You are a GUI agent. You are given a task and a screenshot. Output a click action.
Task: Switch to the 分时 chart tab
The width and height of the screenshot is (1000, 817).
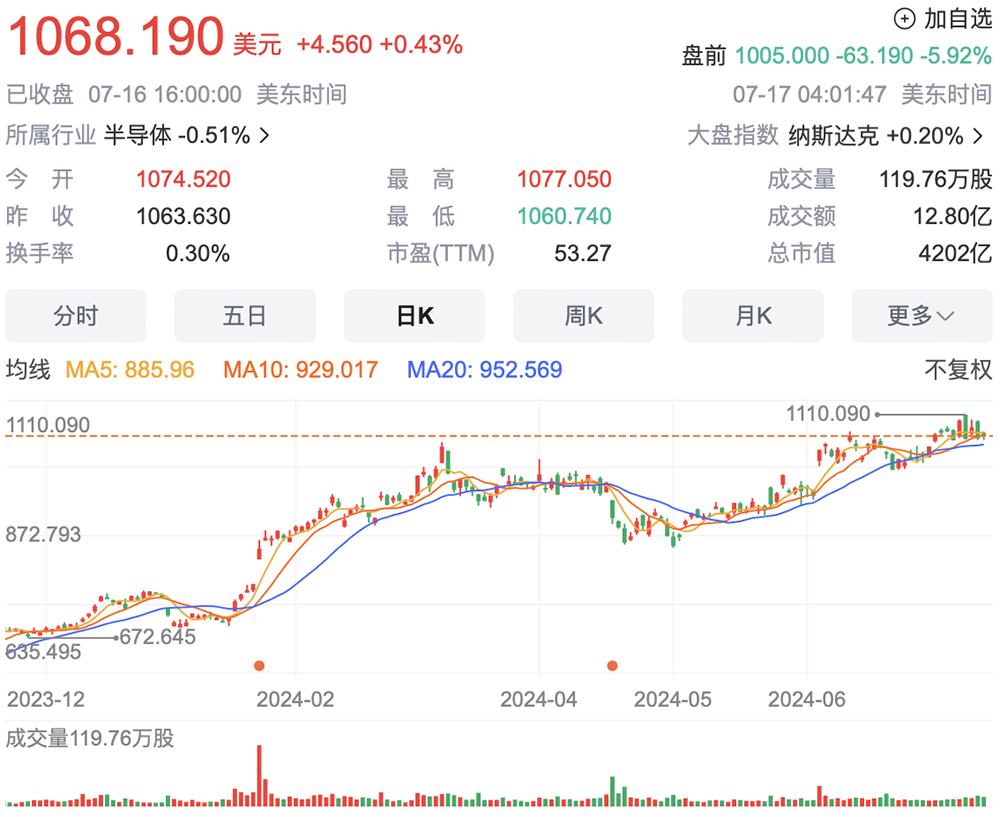point(76,316)
